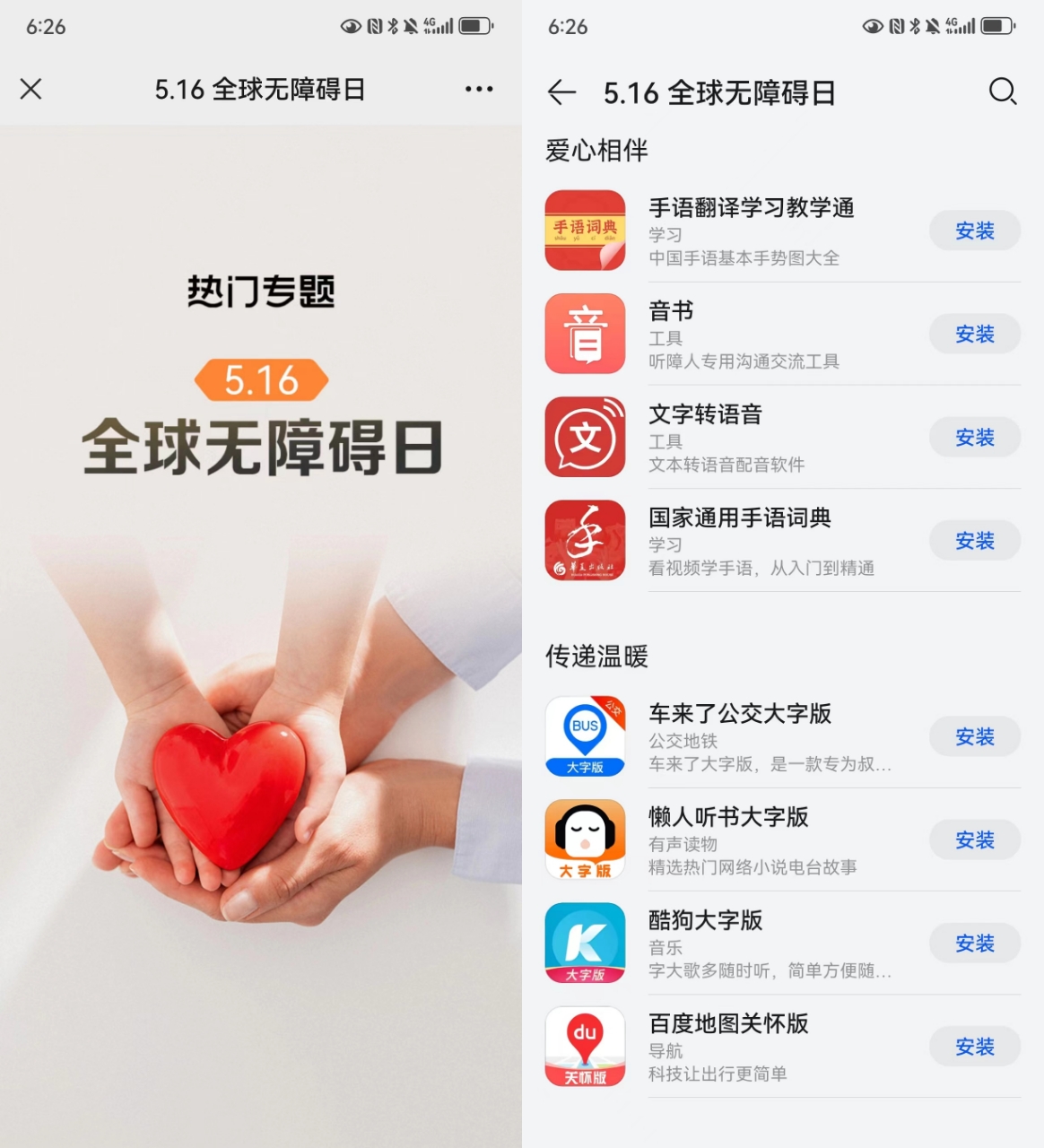Open the three-dot overflow menu
The height and width of the screenshot is (1148, 1044).
point(479,89)
